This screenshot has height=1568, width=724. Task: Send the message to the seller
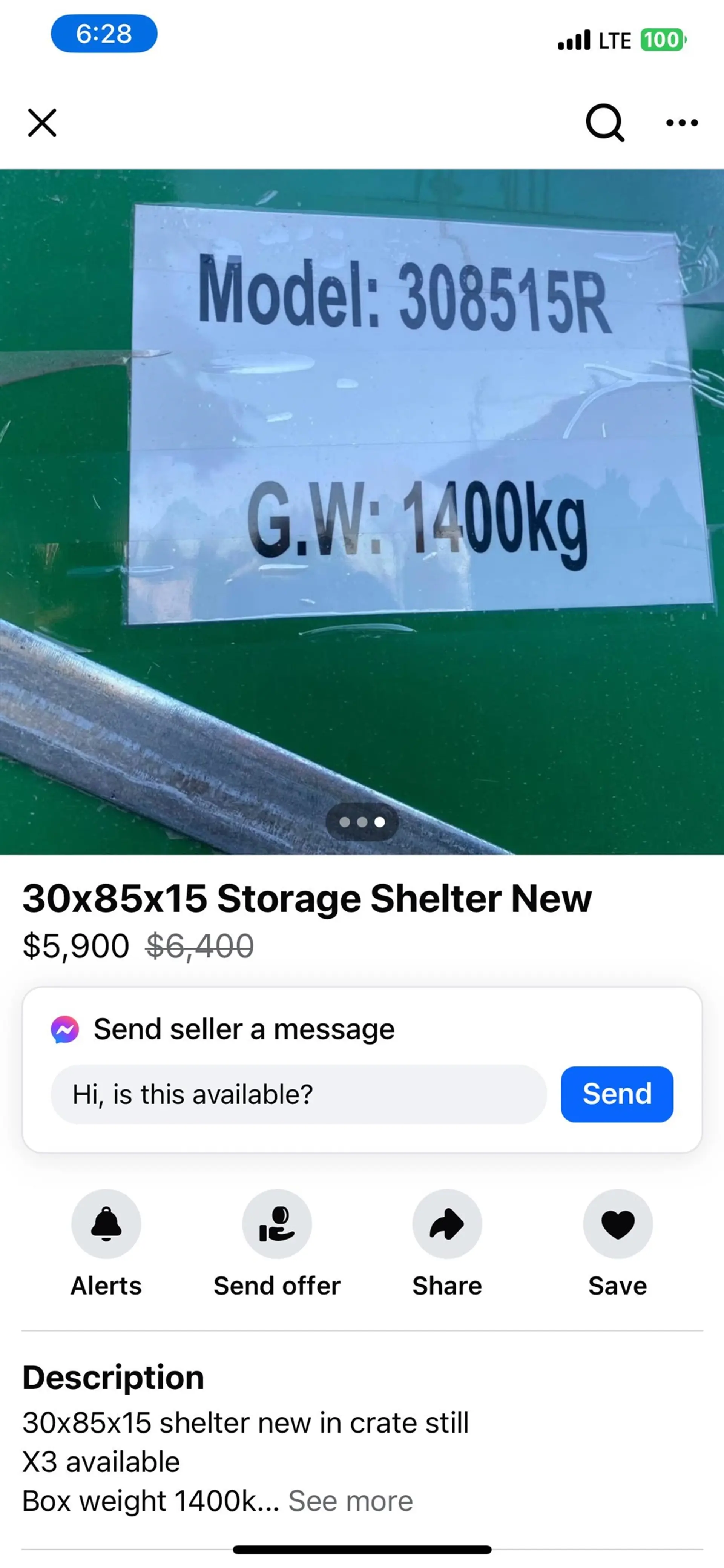click(616, 1094)
